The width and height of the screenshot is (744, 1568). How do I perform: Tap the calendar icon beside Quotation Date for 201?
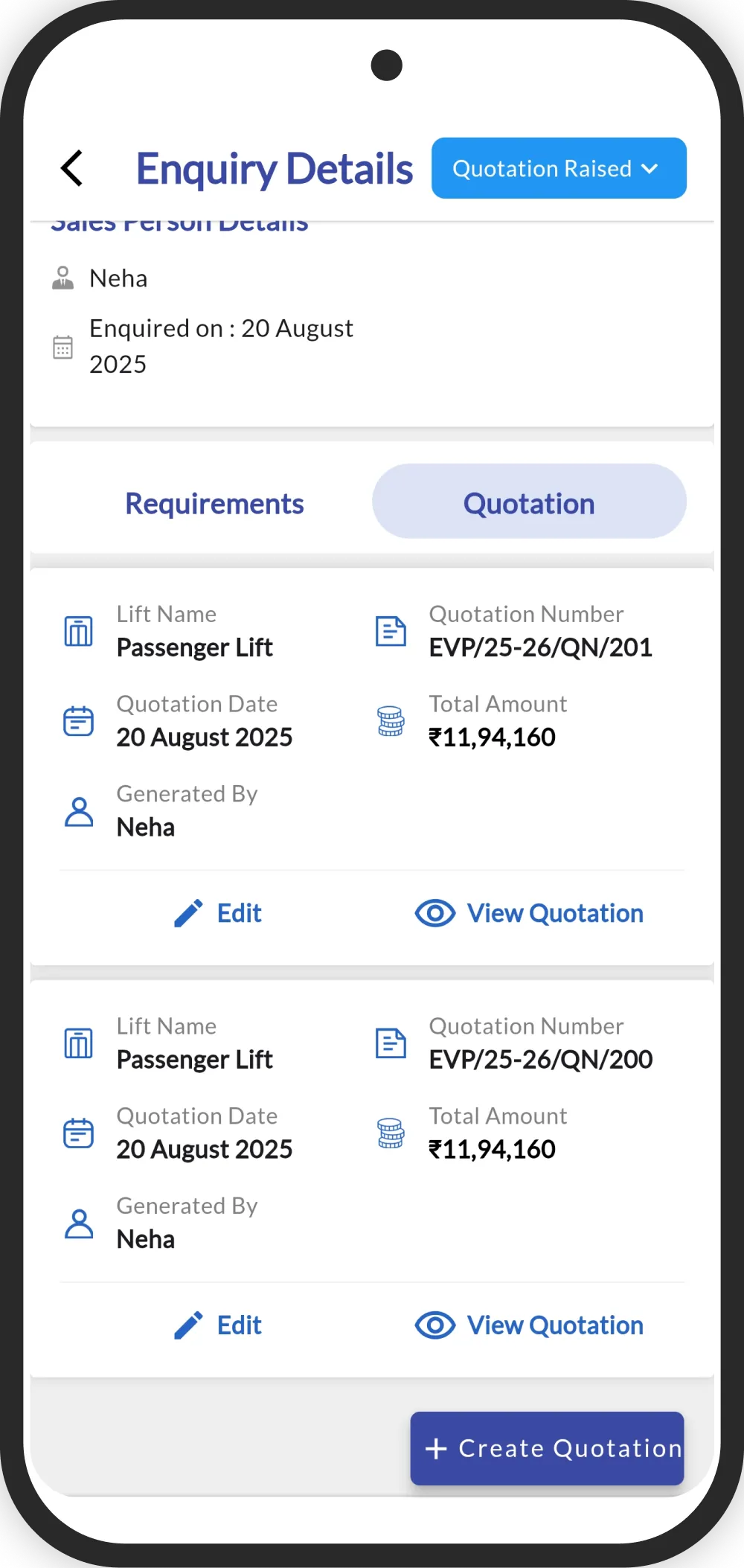click(78, 720)
